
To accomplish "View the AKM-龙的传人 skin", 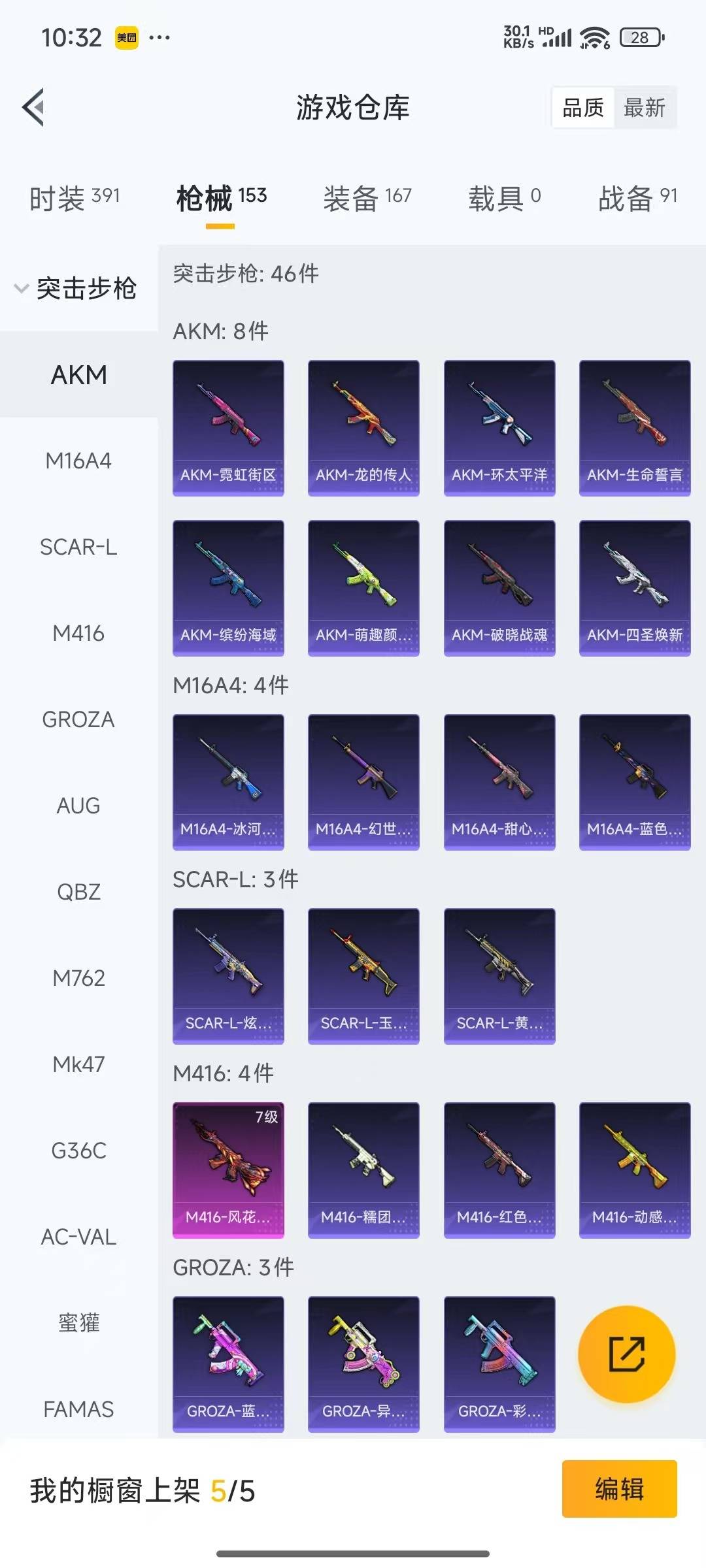I will [x=363, y=428].
